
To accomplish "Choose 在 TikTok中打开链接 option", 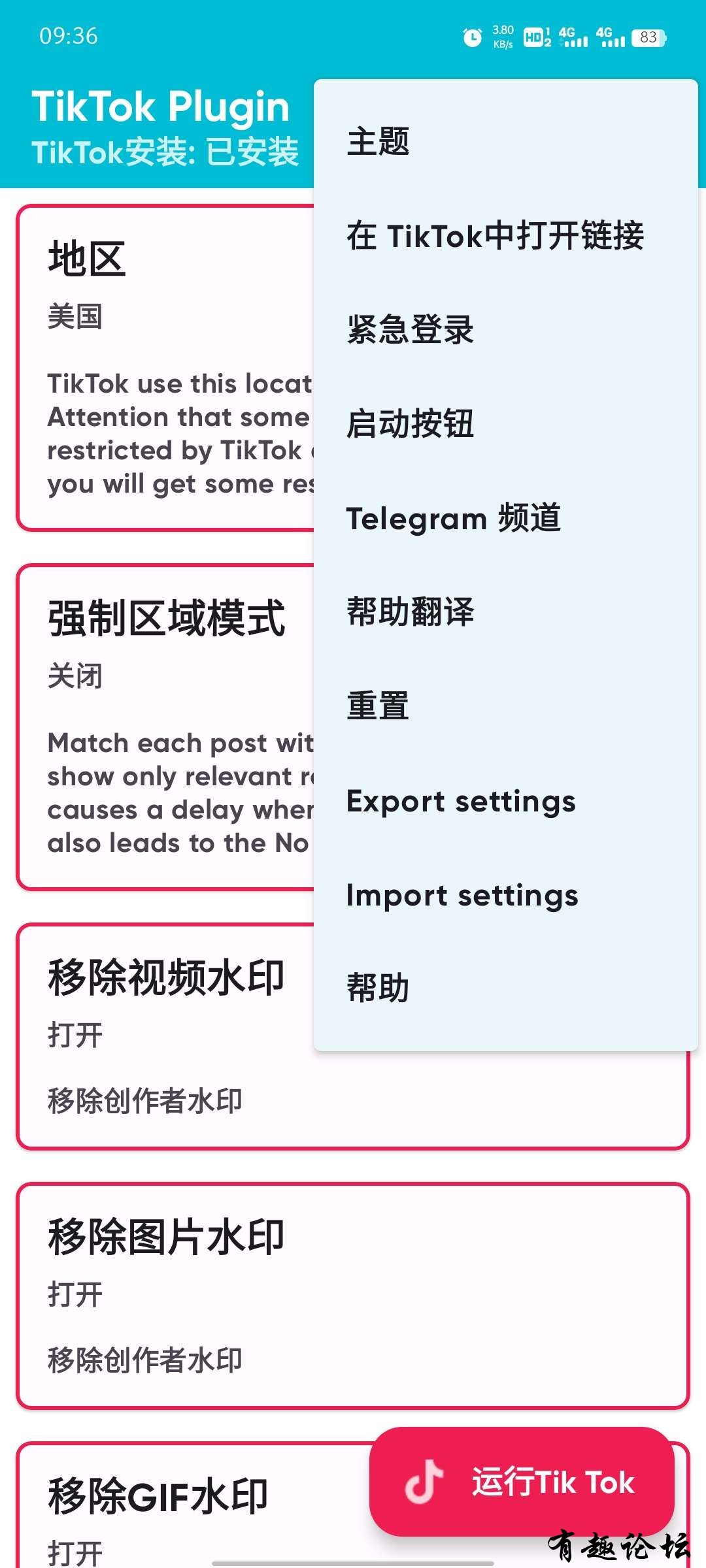I will 505,236.
